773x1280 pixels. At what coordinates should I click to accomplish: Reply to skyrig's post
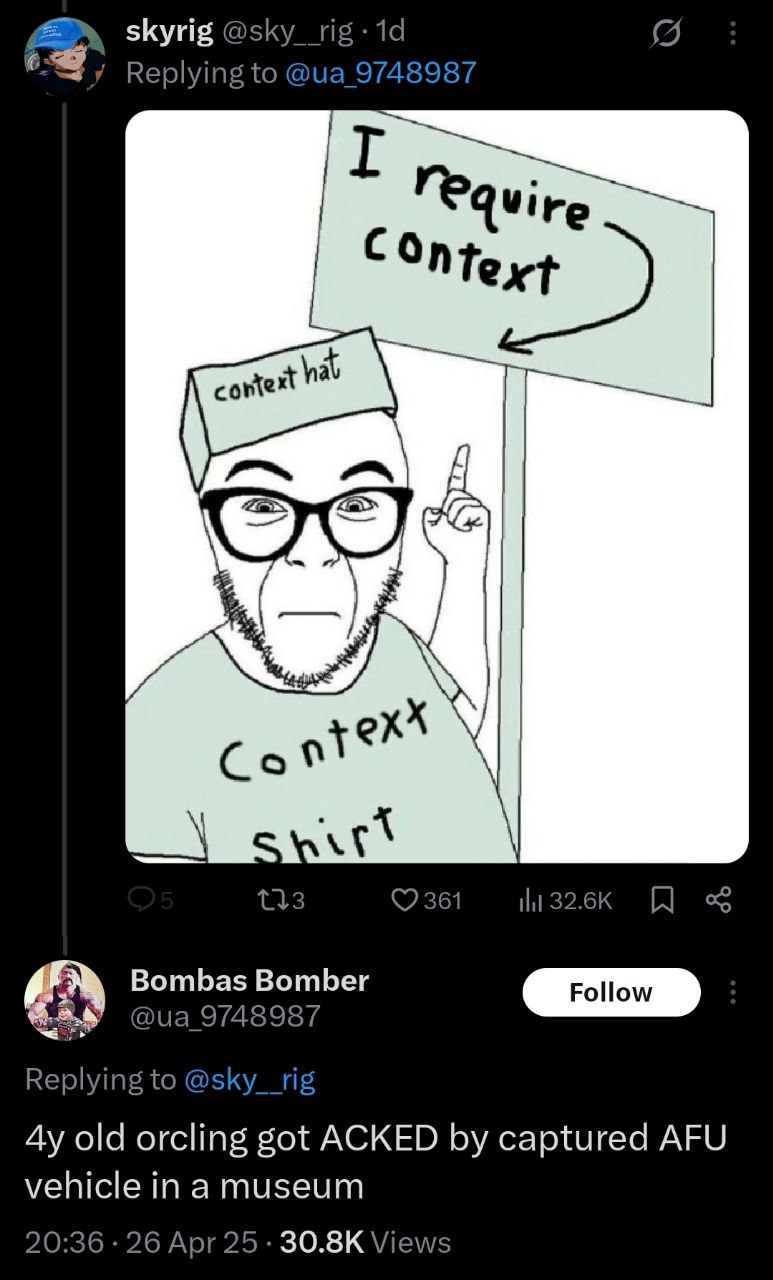click(x=148, y=901)
